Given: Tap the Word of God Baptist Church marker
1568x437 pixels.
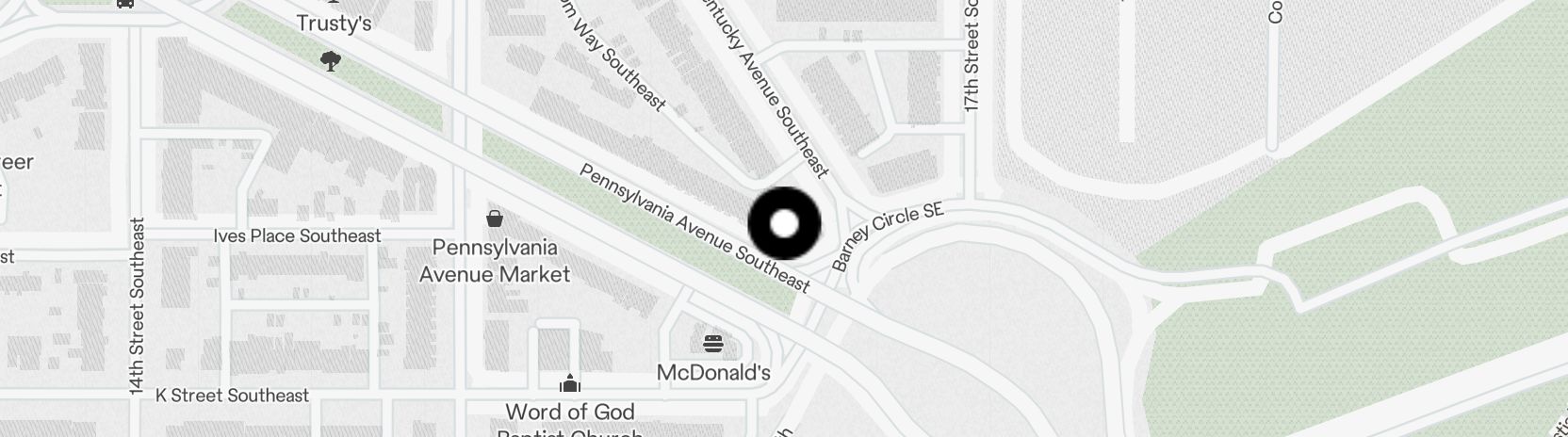Looking at the screenshot, I should (569, 383).
